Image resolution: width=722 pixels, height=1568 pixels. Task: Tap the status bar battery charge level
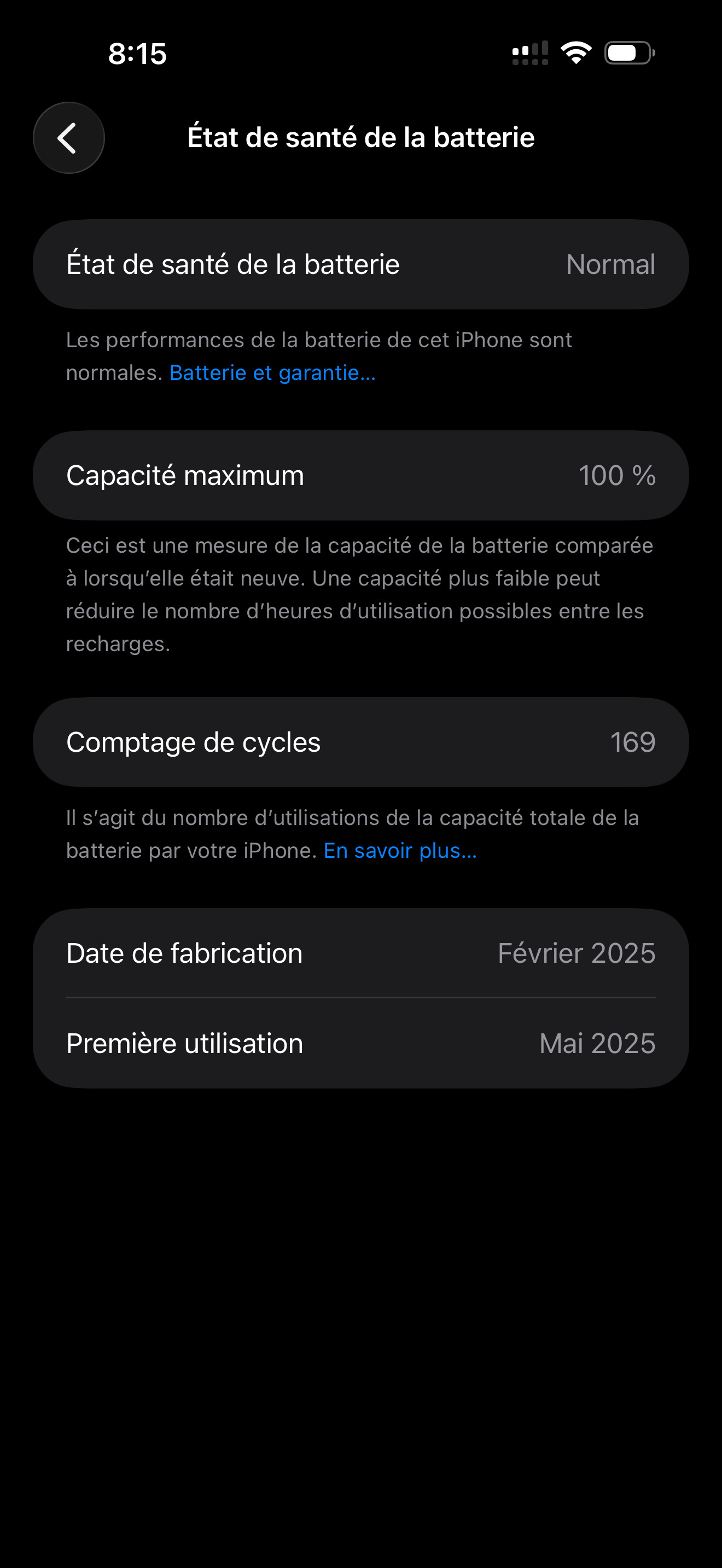(x=624, y=52)
